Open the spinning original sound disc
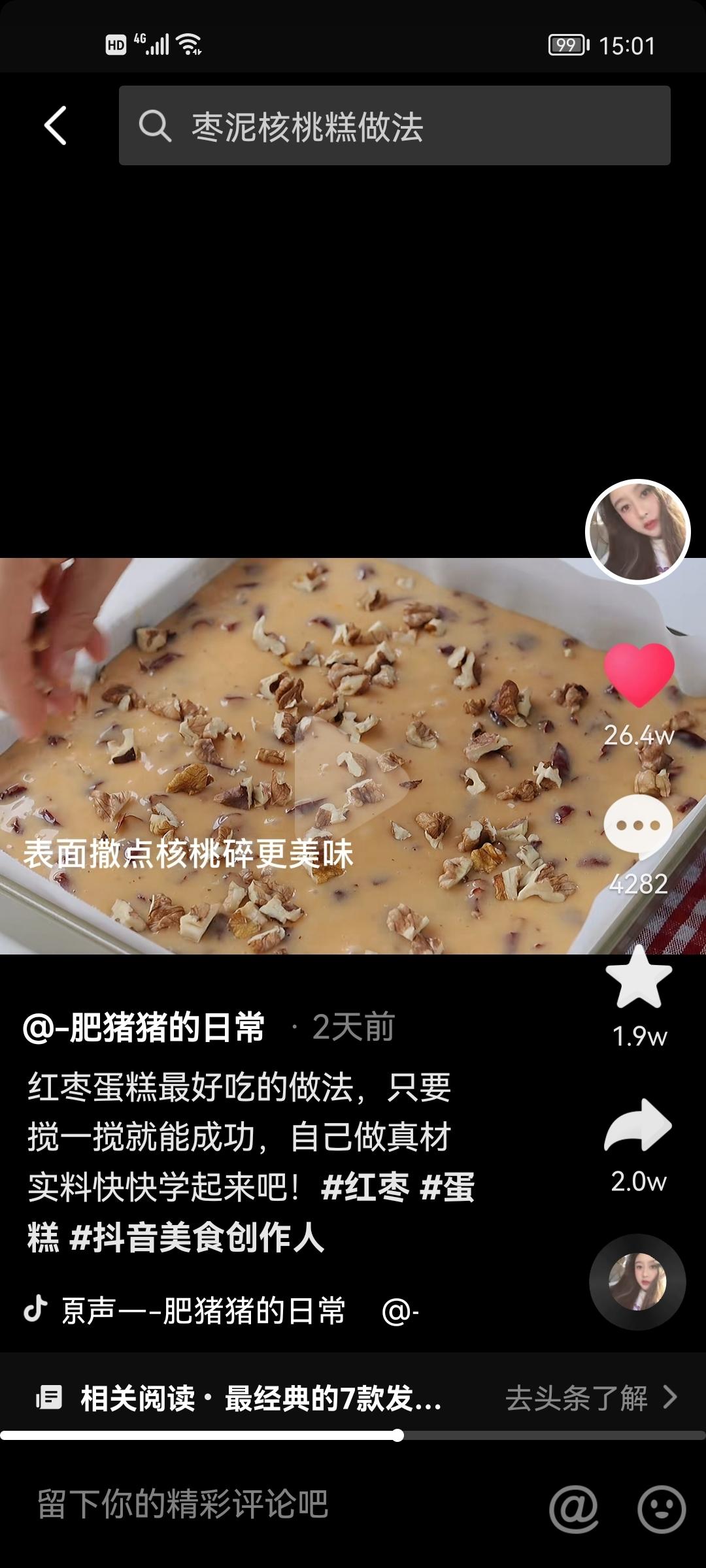The width and height of the screenshot is (706, 1568). [x=637, y=1282]
